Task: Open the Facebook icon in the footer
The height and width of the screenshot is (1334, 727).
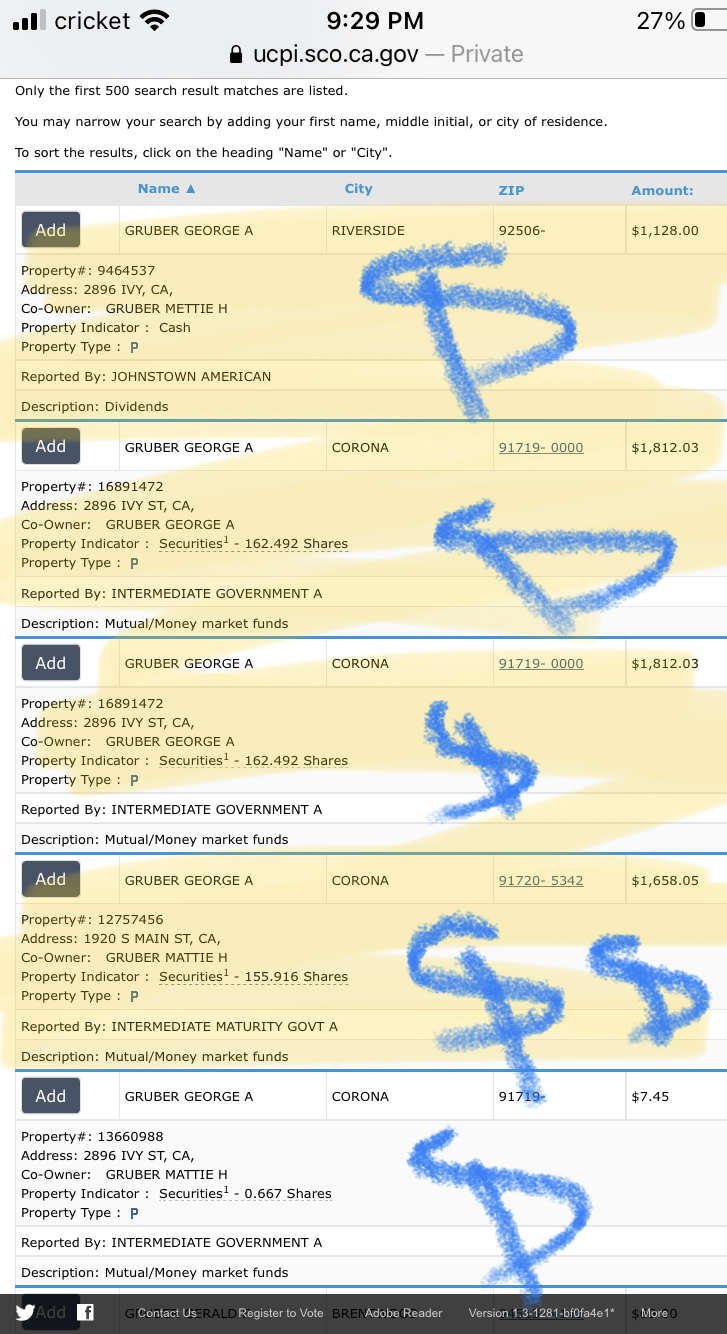Action: coord(86,1313)
